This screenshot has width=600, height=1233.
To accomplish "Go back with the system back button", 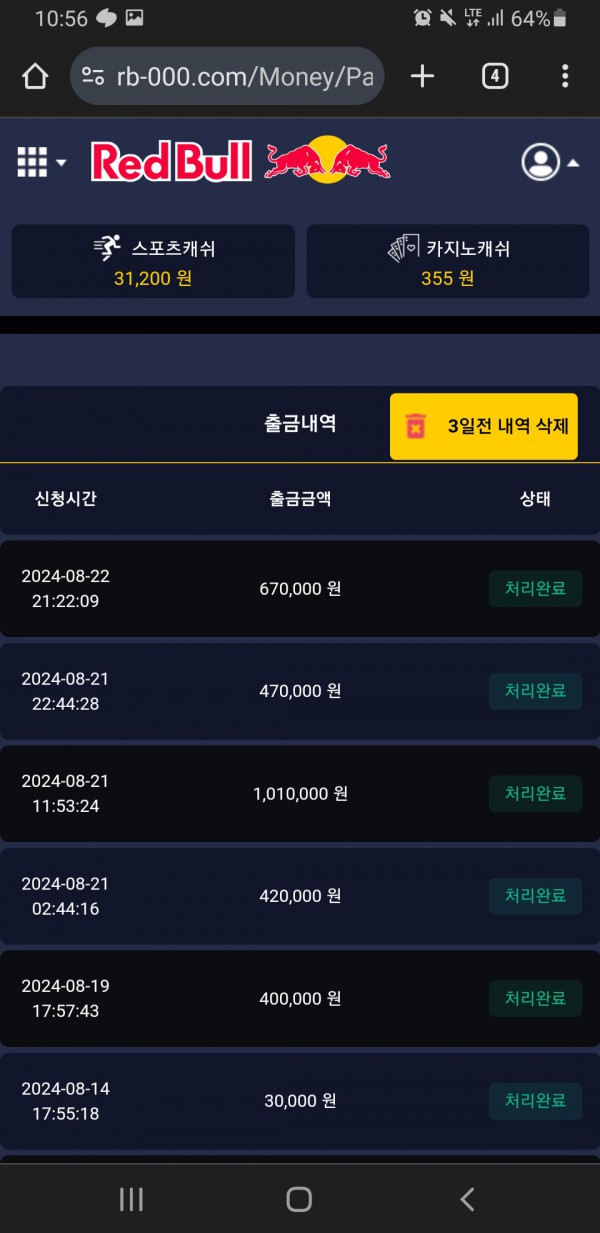I will [467, 1199].
